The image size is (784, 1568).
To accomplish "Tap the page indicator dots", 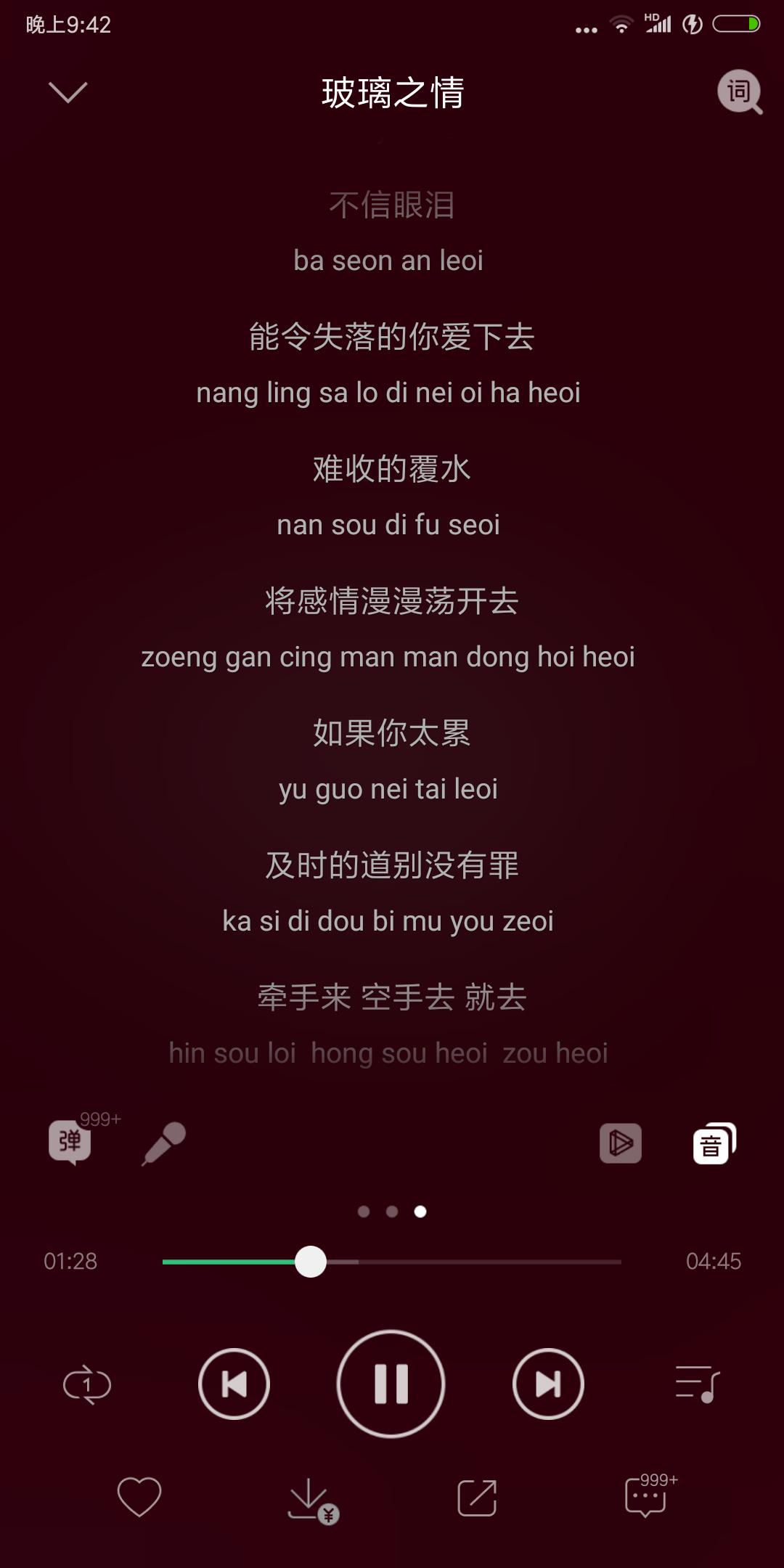I will [x=392, y=1211].
